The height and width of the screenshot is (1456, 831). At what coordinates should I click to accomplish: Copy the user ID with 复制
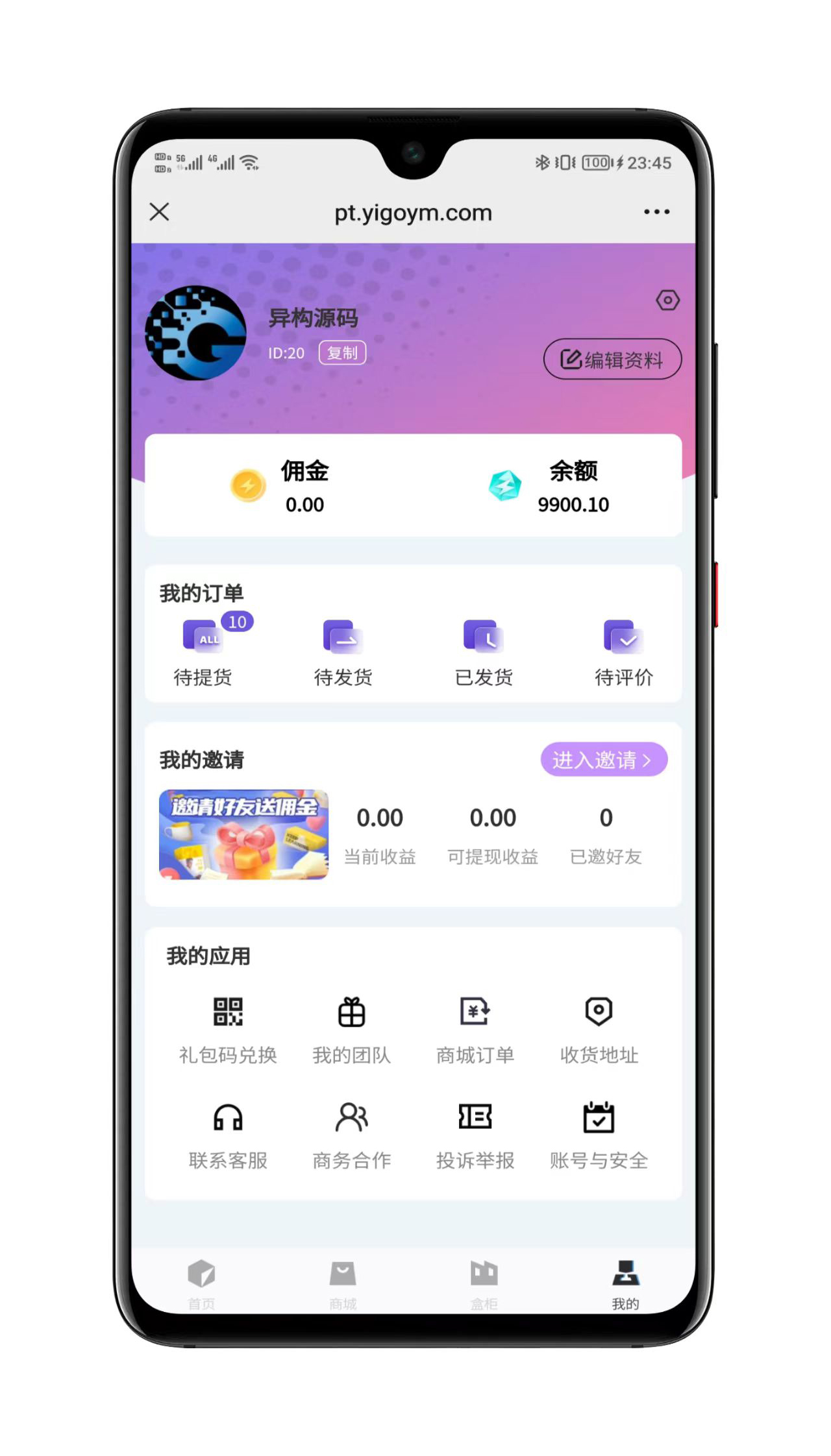tap(342, 353)
